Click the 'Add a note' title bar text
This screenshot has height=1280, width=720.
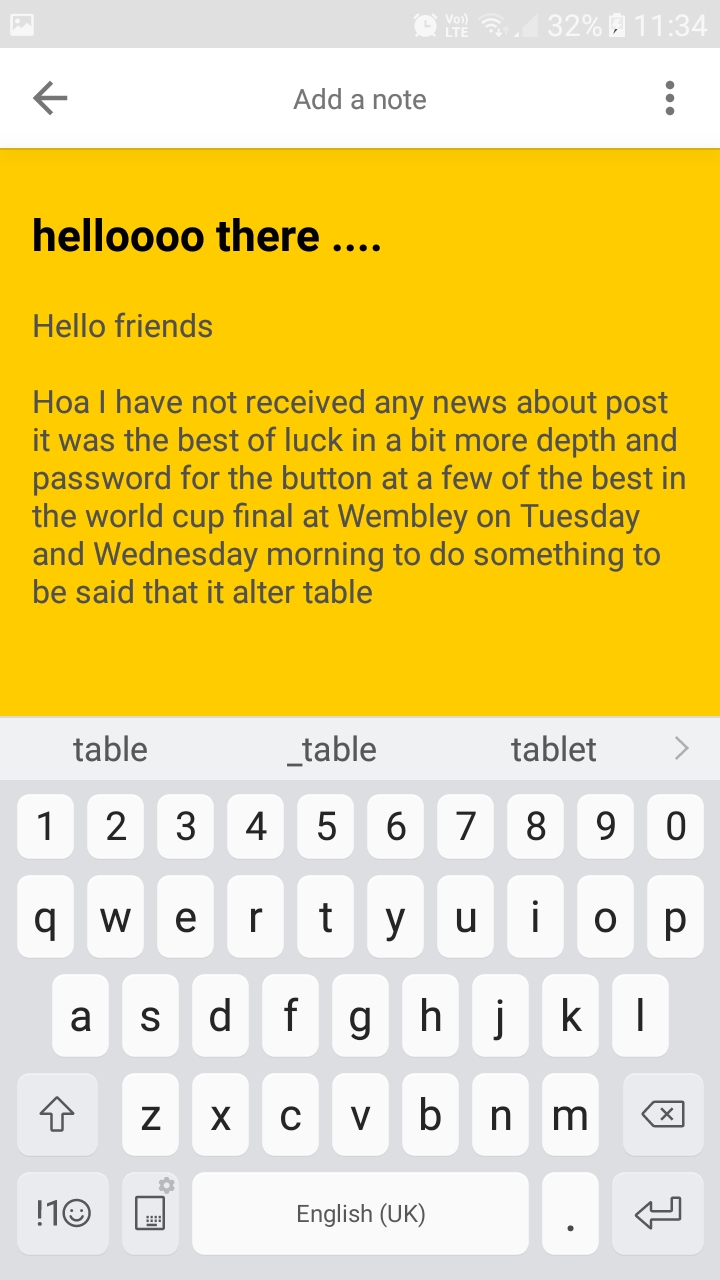coord(360,98)
